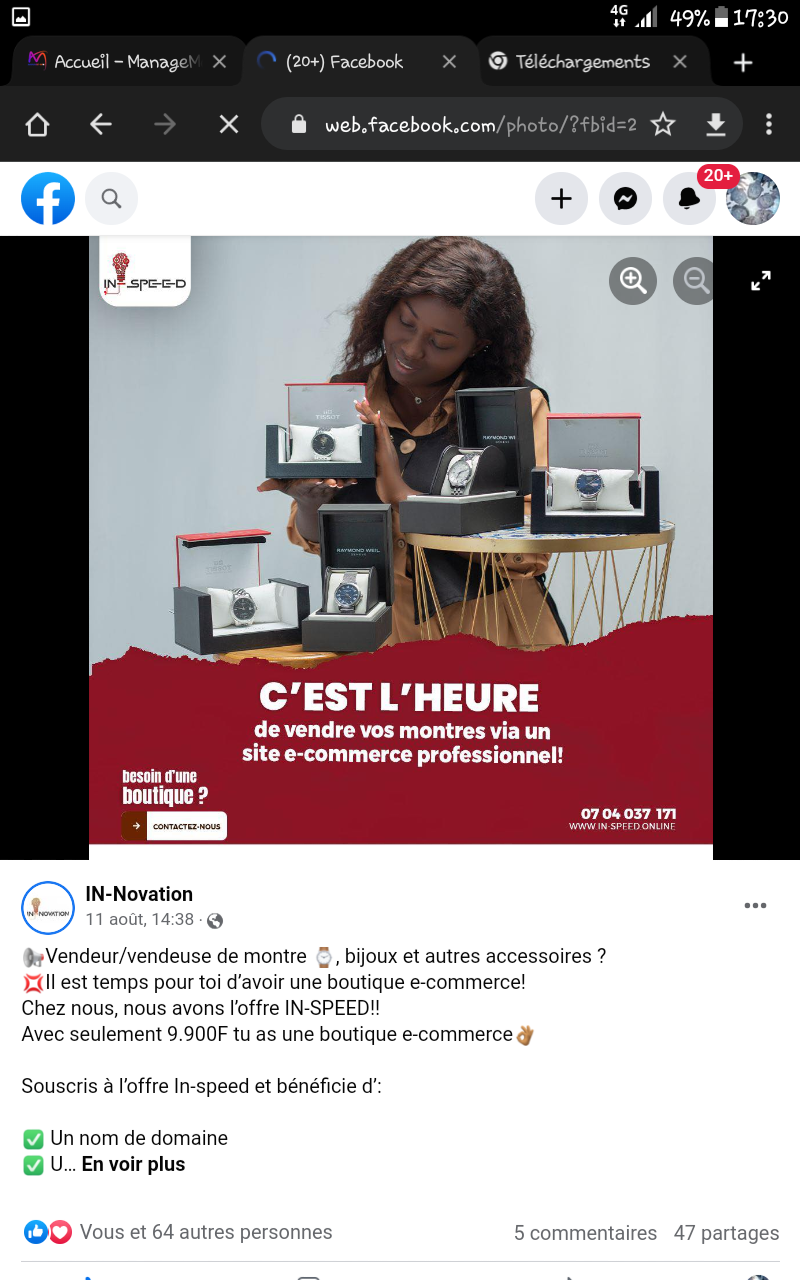Close the Téléchargements browser tab

click(680, 62)
